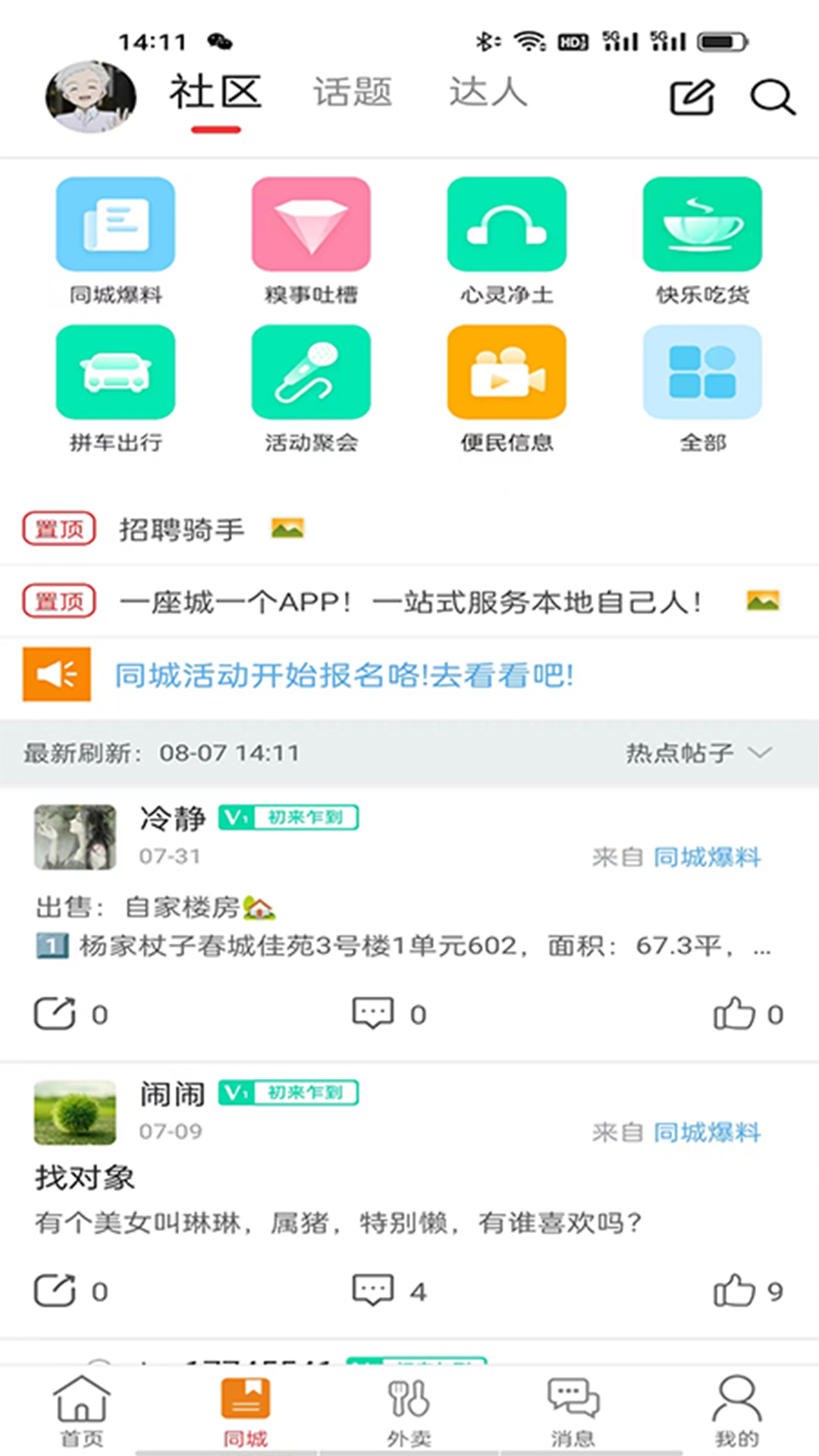Open the search icon at top right
The image size is (819, 1456).
(771, 97)
